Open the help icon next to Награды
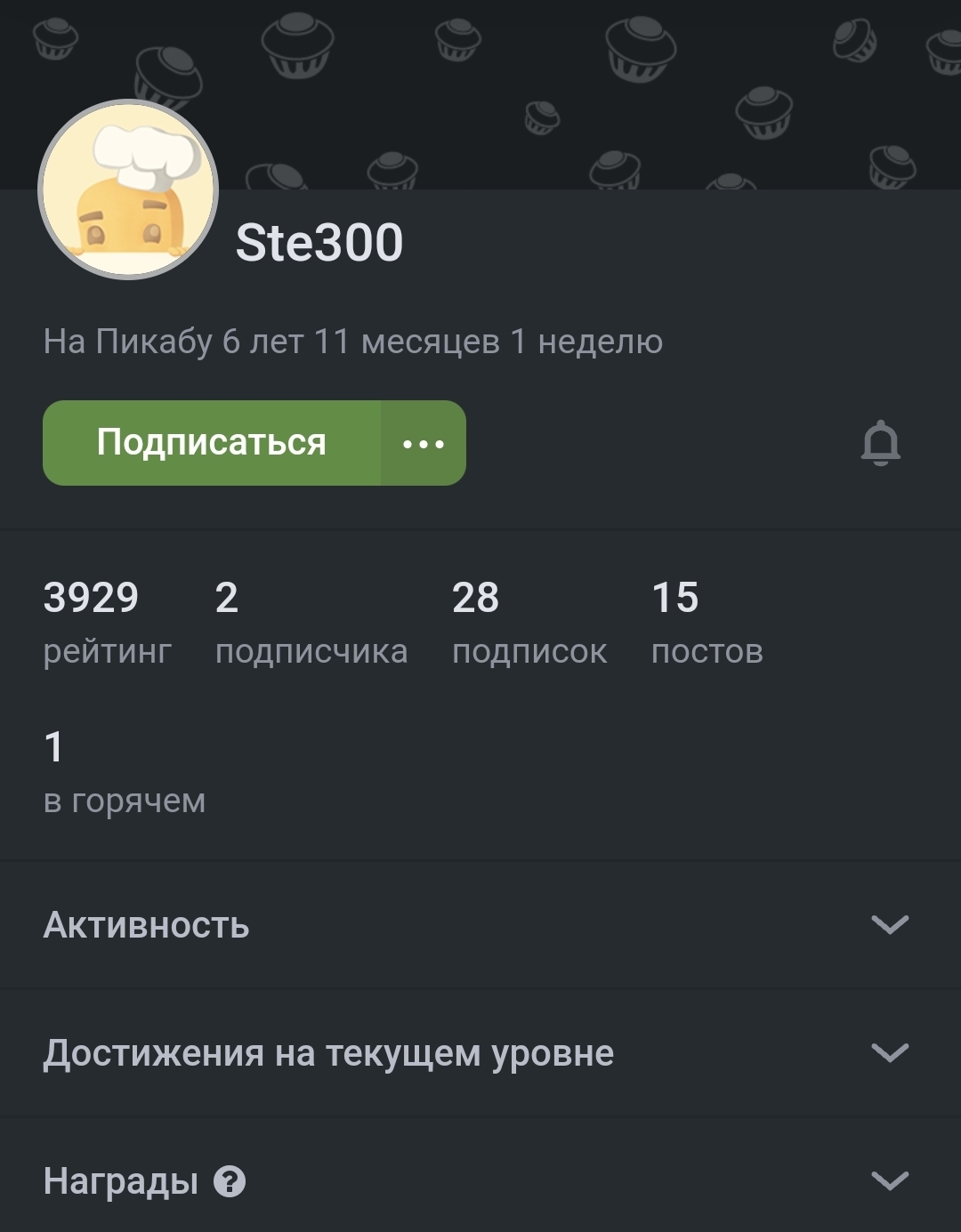Screen dimensions: 961x1232 [230, 1182]
